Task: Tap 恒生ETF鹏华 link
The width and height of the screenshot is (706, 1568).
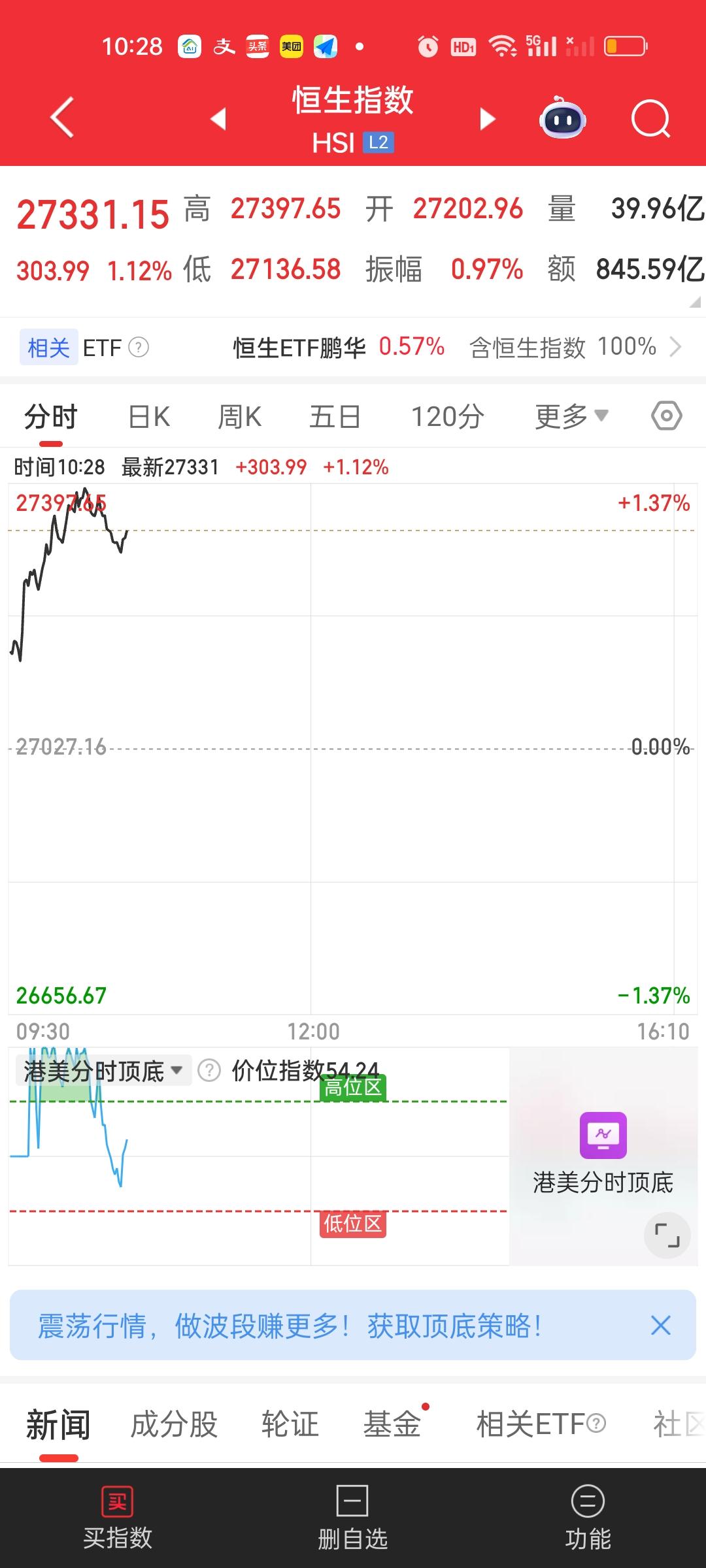Action: tap(301, 347)
